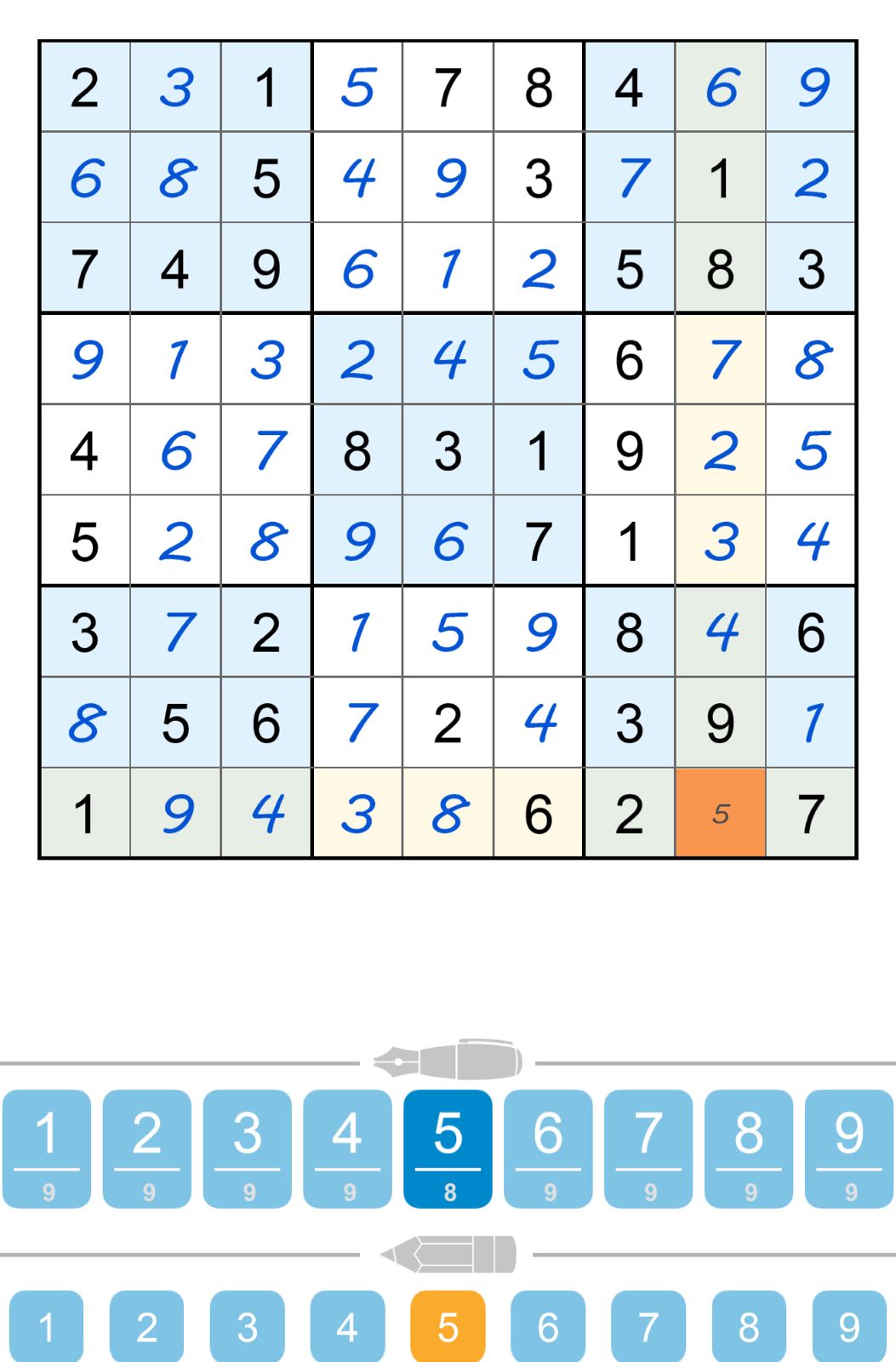Select pen number 6 tile
The image size is (896, 1362).
pos(547,1149)
